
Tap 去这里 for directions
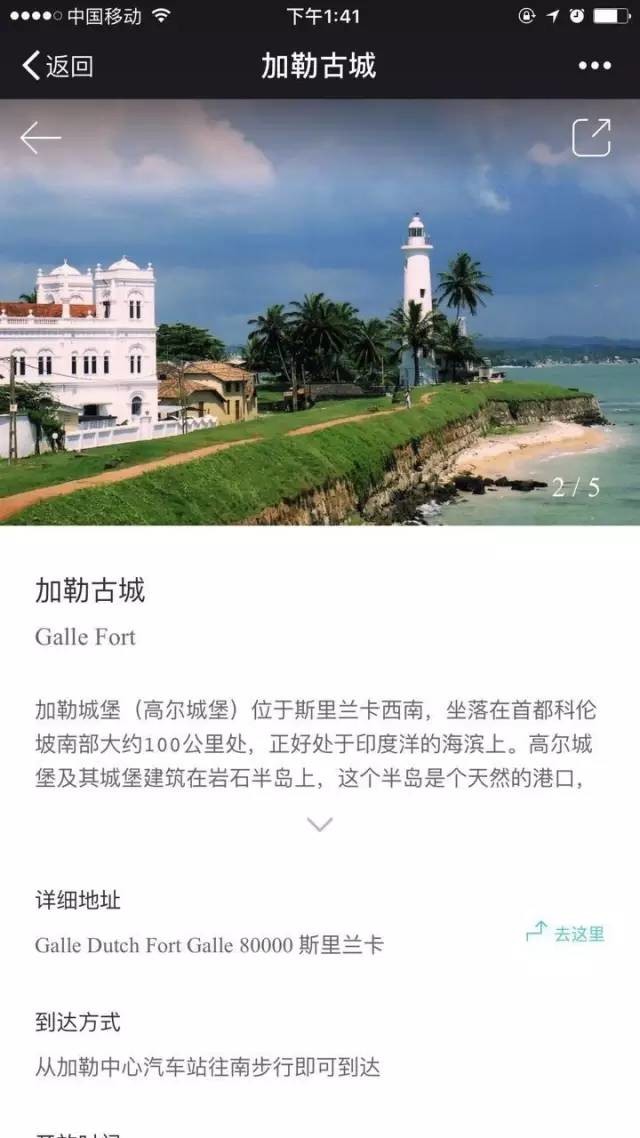565,933
